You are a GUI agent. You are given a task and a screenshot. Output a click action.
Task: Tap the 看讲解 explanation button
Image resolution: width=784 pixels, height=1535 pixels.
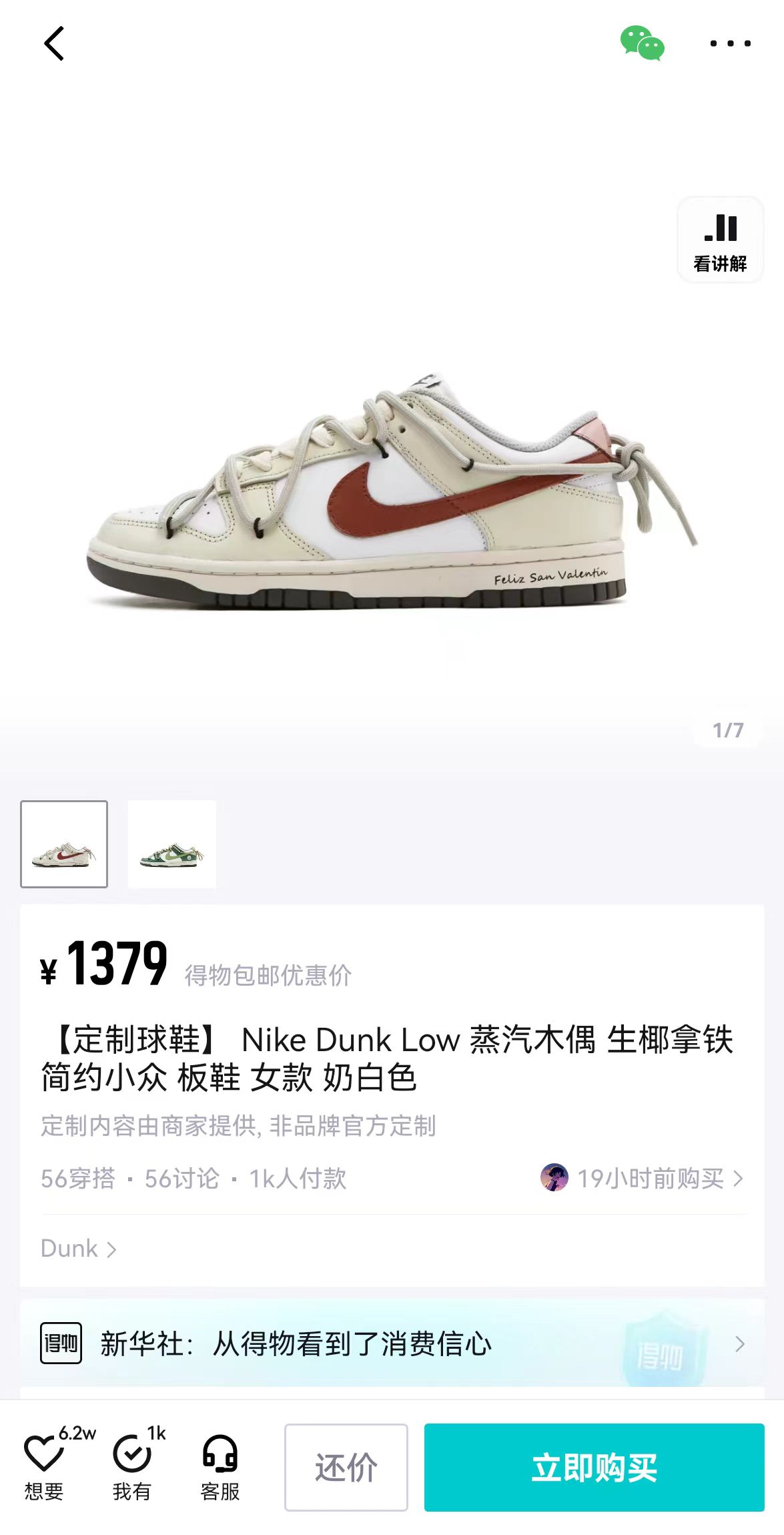[x=720, y=240]
